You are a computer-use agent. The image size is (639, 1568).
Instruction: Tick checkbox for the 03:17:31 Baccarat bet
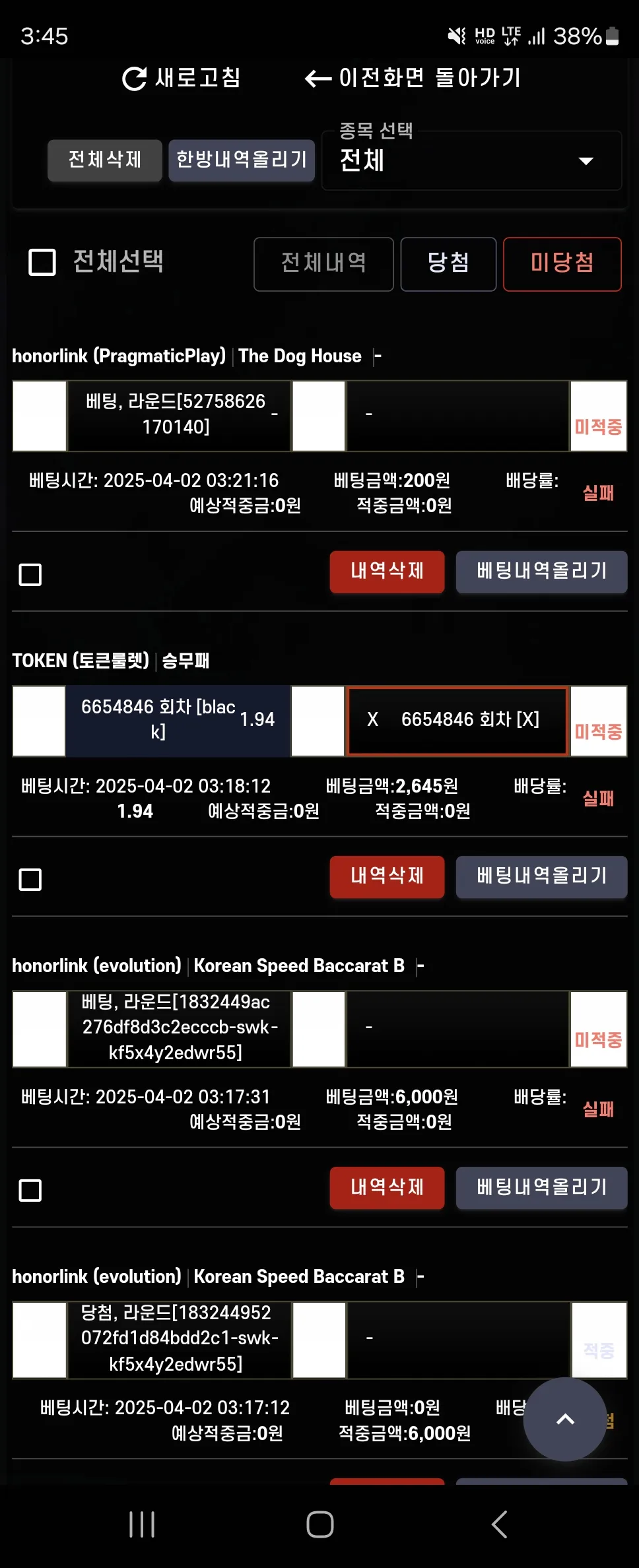pyautogui.click(x=30, y=1191)
